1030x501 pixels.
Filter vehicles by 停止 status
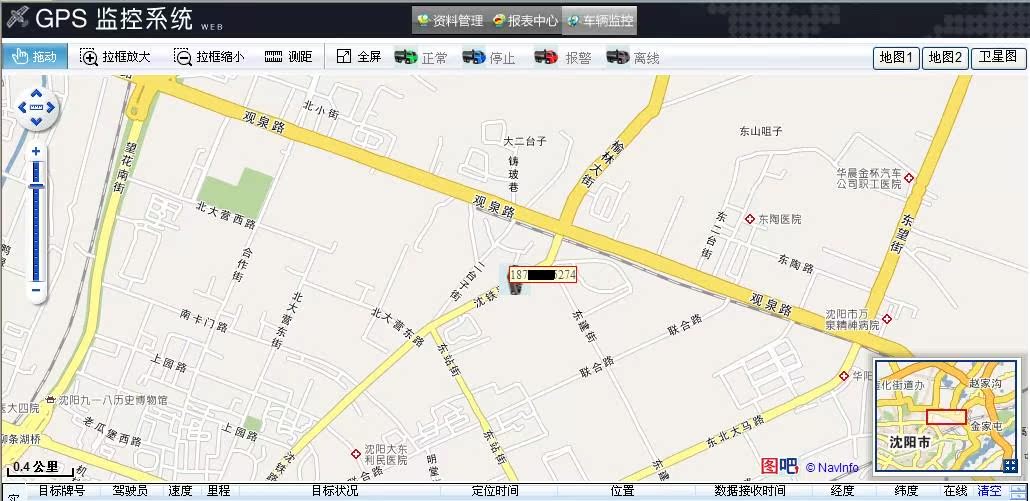point(489,58)
